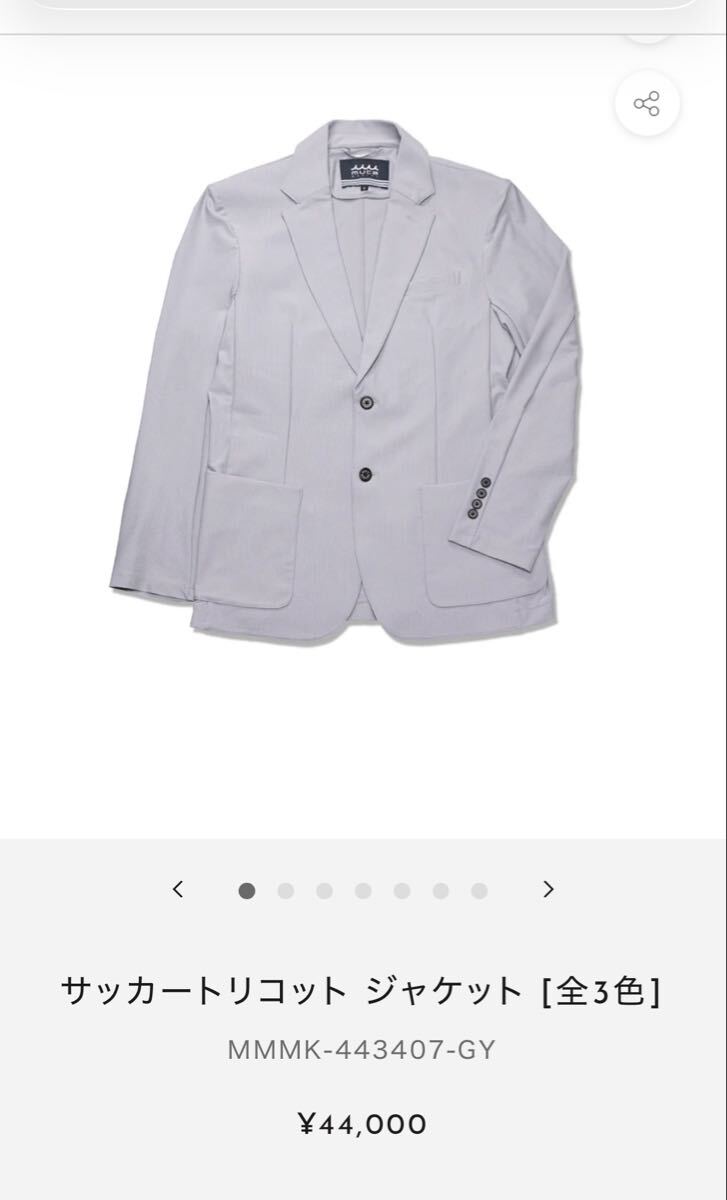Show the next product image
This screenshot has width=727, height=1200.
click(548, 889)
